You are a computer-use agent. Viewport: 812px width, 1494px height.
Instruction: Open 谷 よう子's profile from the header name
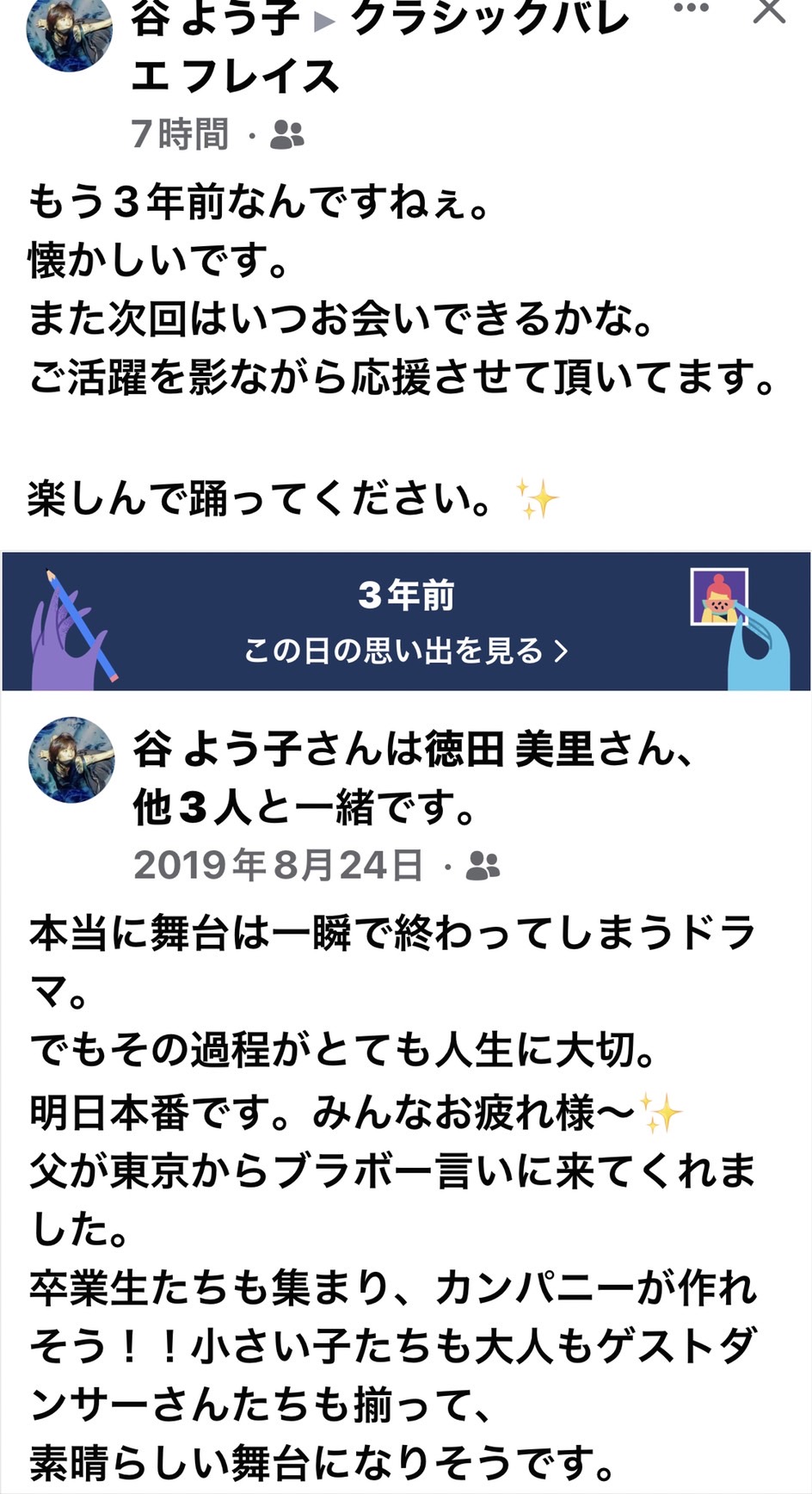215,19
